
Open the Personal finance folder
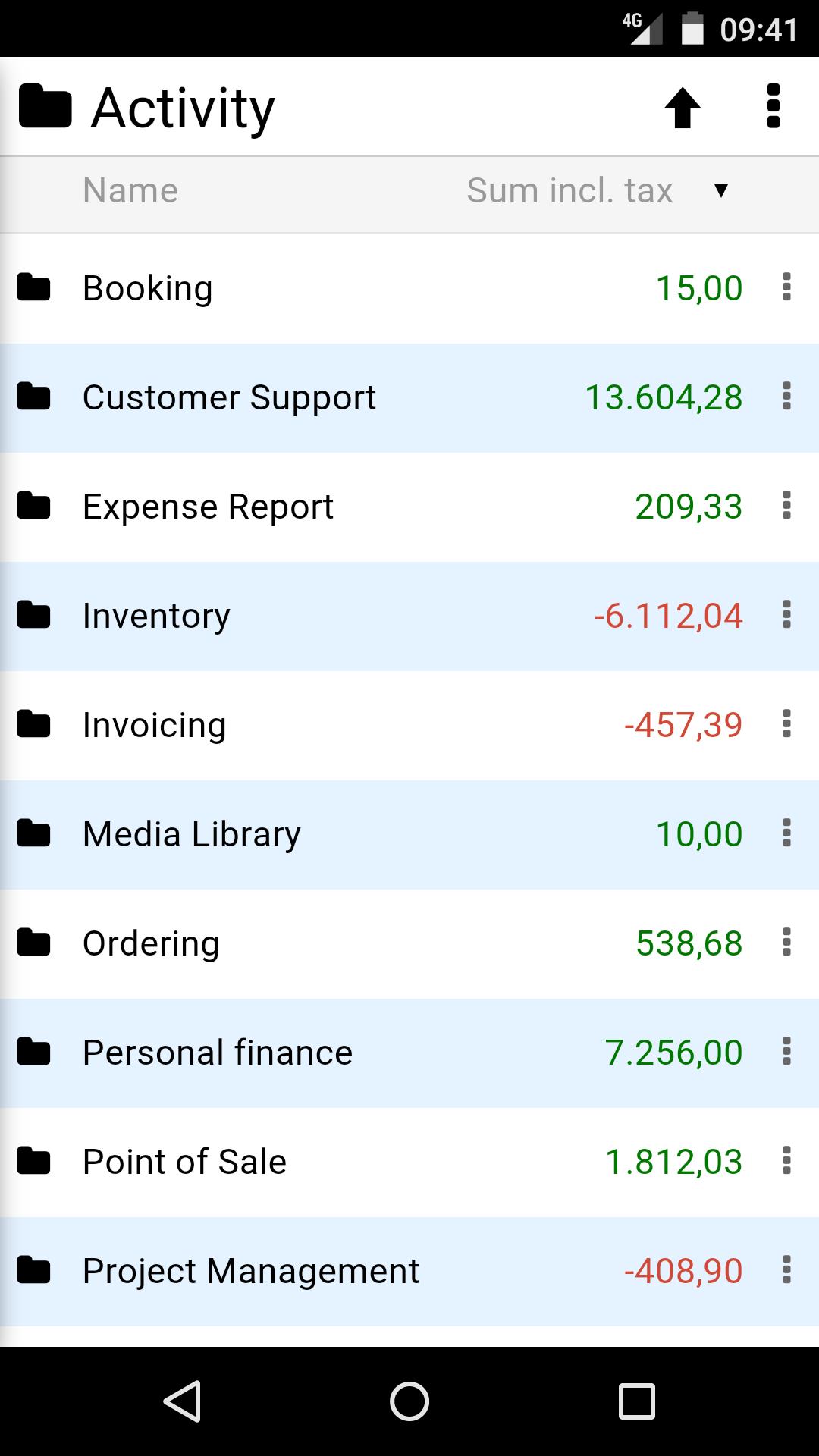point(217,1053)
